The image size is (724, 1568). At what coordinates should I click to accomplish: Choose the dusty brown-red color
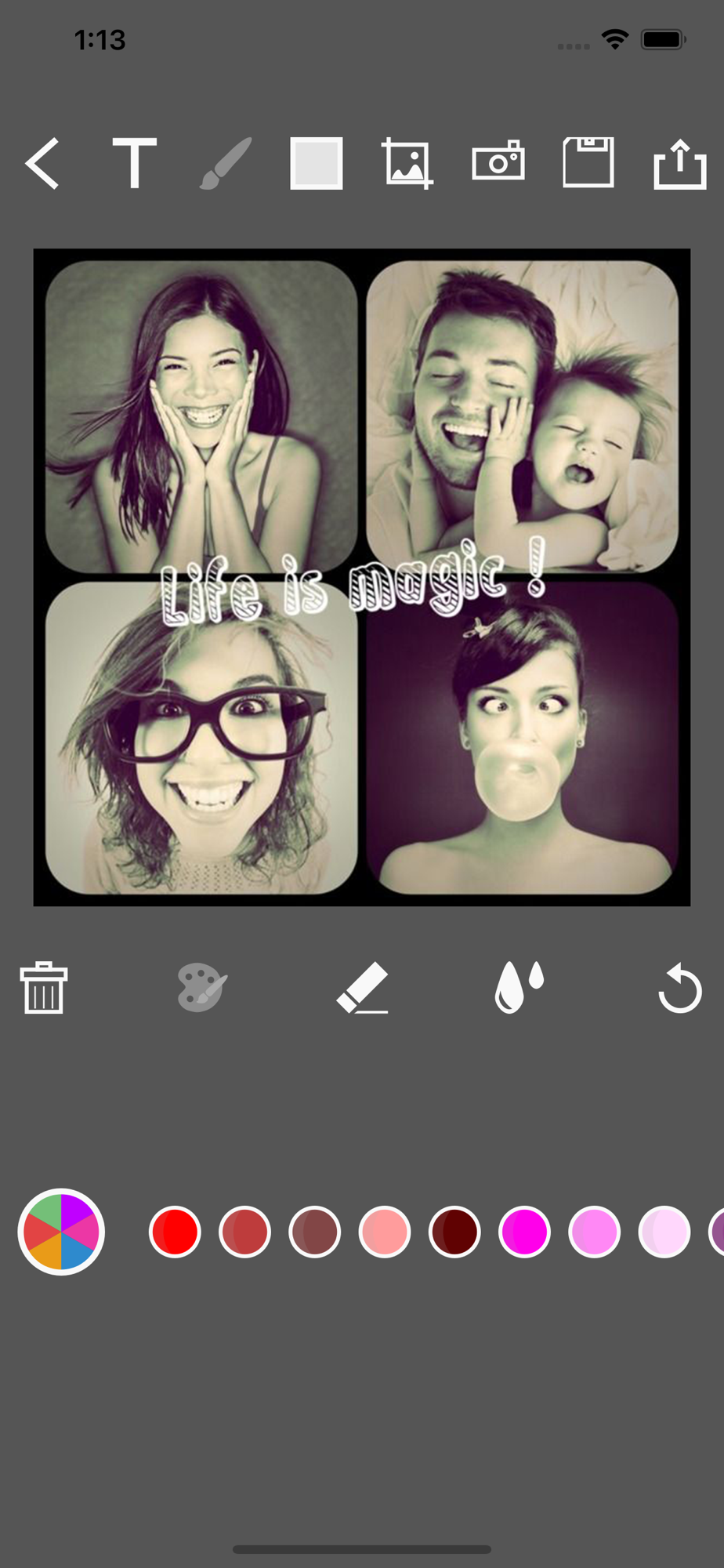[x=314, y=1232]
